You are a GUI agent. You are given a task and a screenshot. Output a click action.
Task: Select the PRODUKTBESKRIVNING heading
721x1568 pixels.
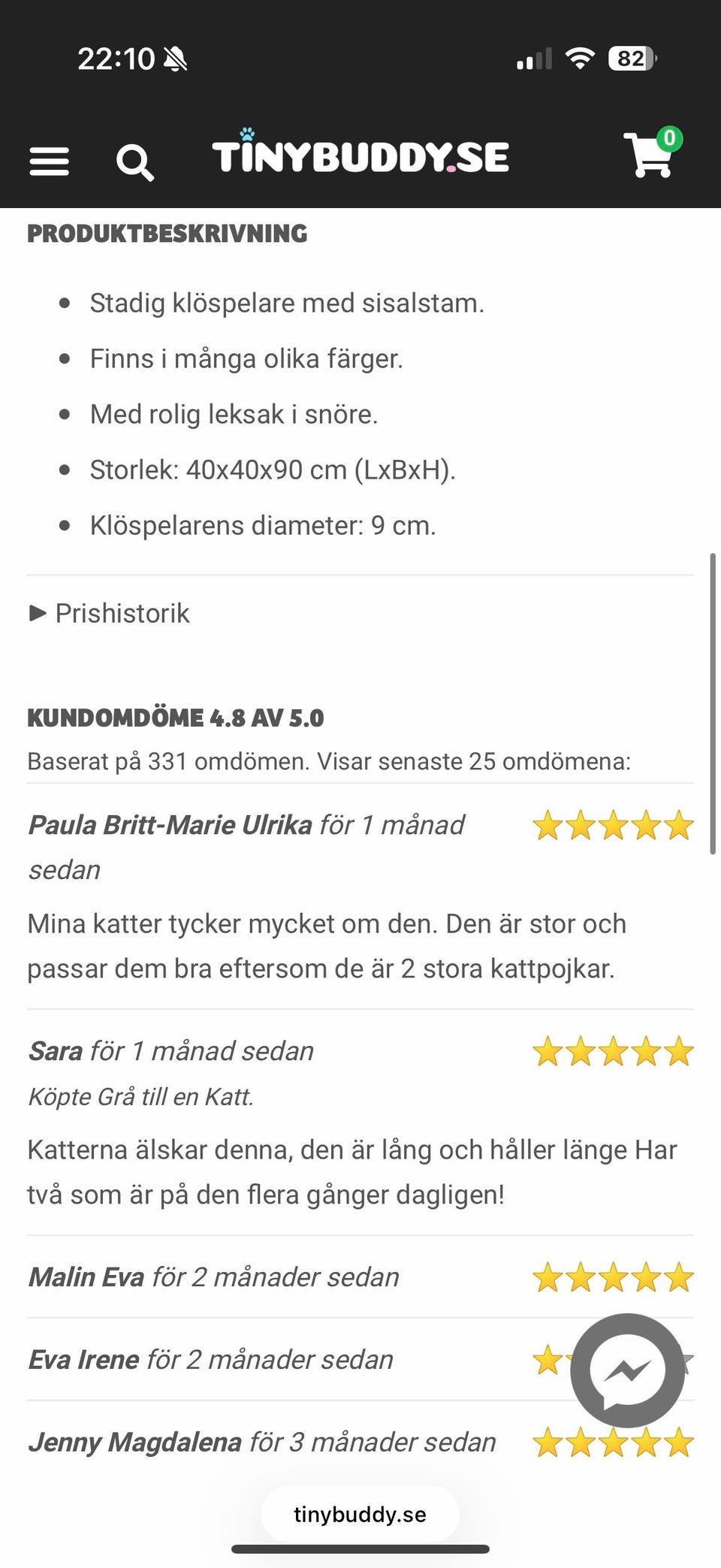click(x=167, y=234)
